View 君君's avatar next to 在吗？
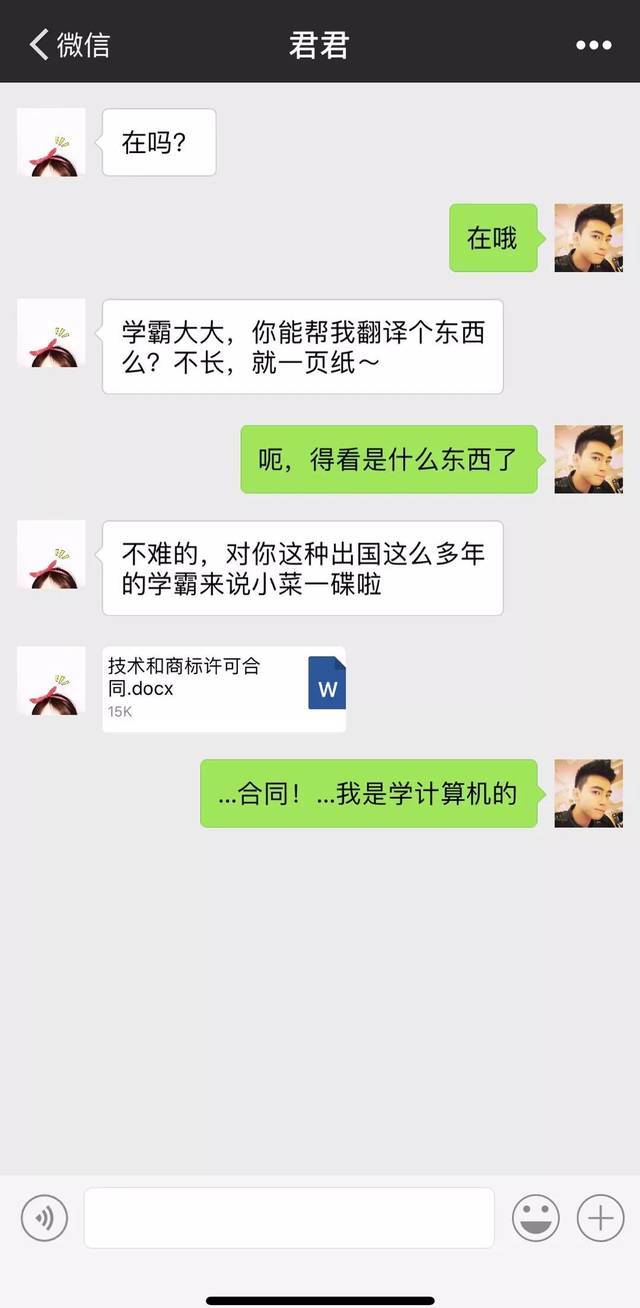 (51, 143)
